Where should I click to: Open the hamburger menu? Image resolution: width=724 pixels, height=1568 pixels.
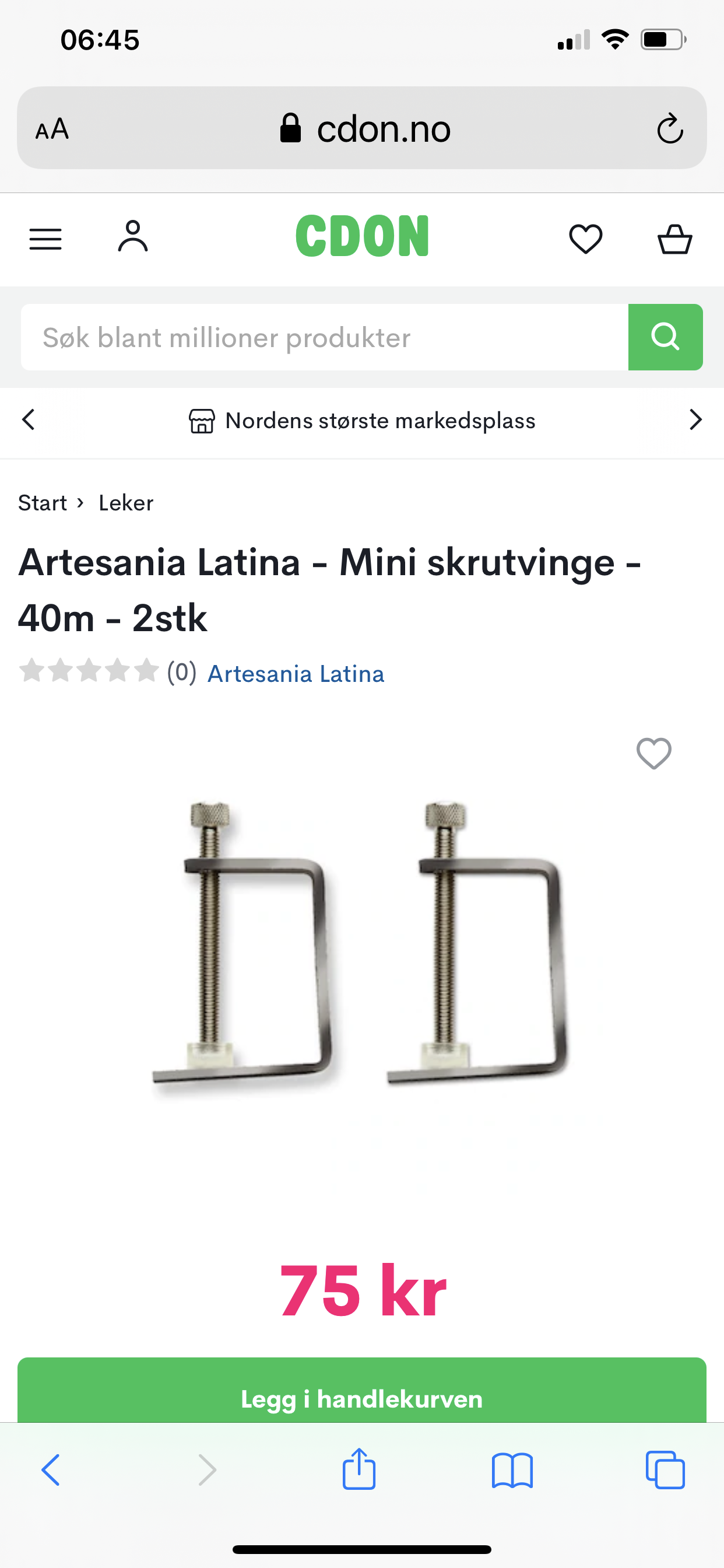[45, 239]
